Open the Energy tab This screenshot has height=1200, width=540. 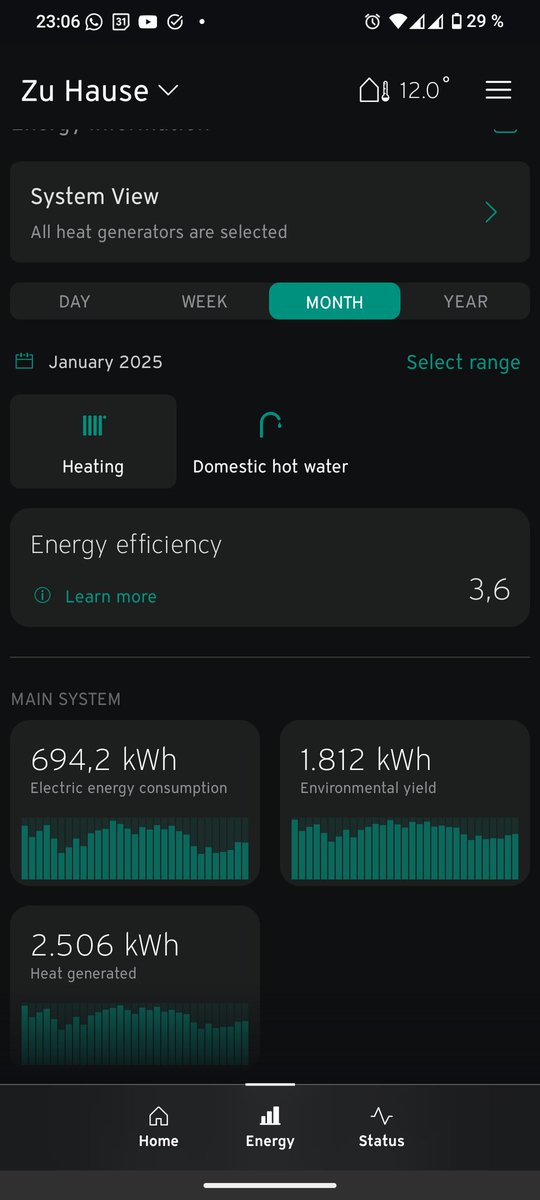coord(270,1127)
